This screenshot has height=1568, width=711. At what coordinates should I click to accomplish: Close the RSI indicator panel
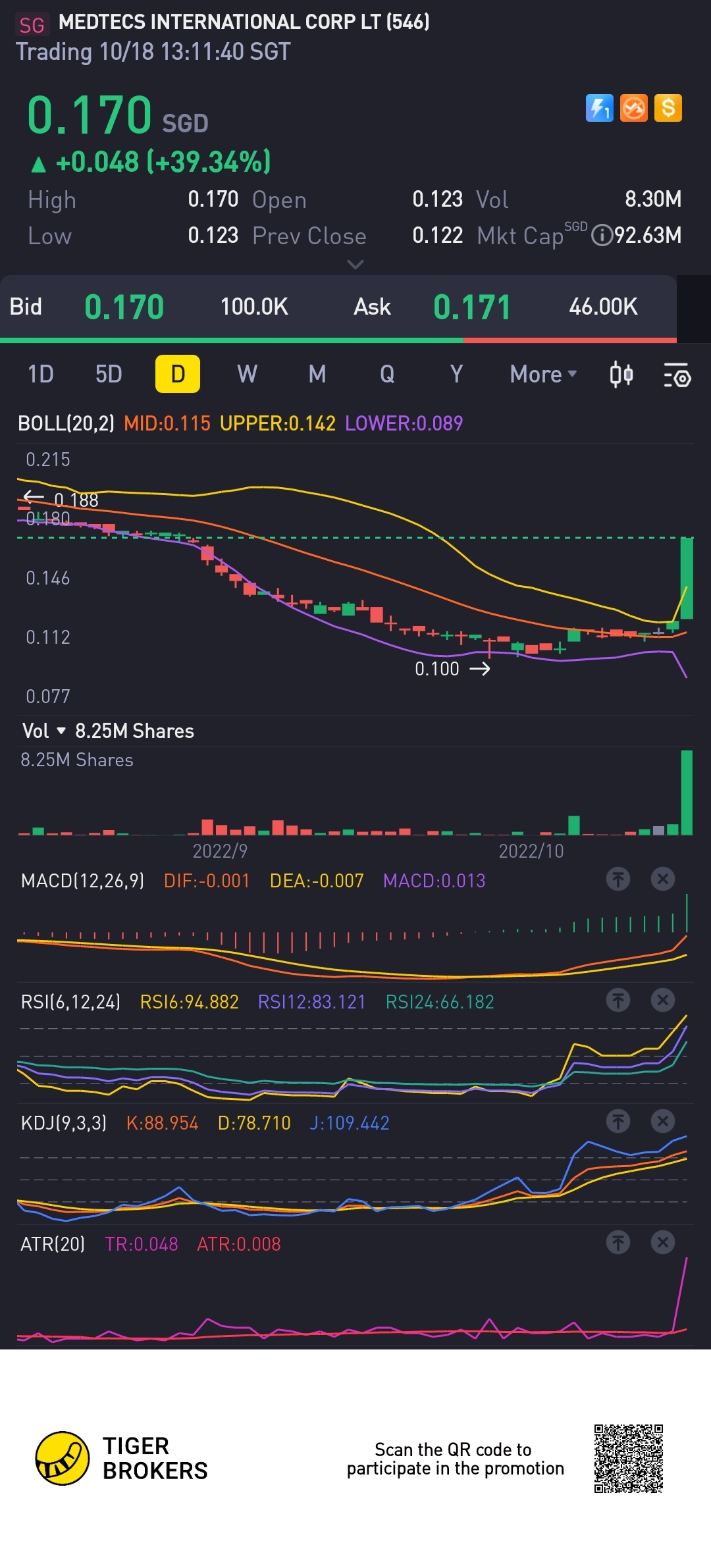click(x=662, y=1000)
